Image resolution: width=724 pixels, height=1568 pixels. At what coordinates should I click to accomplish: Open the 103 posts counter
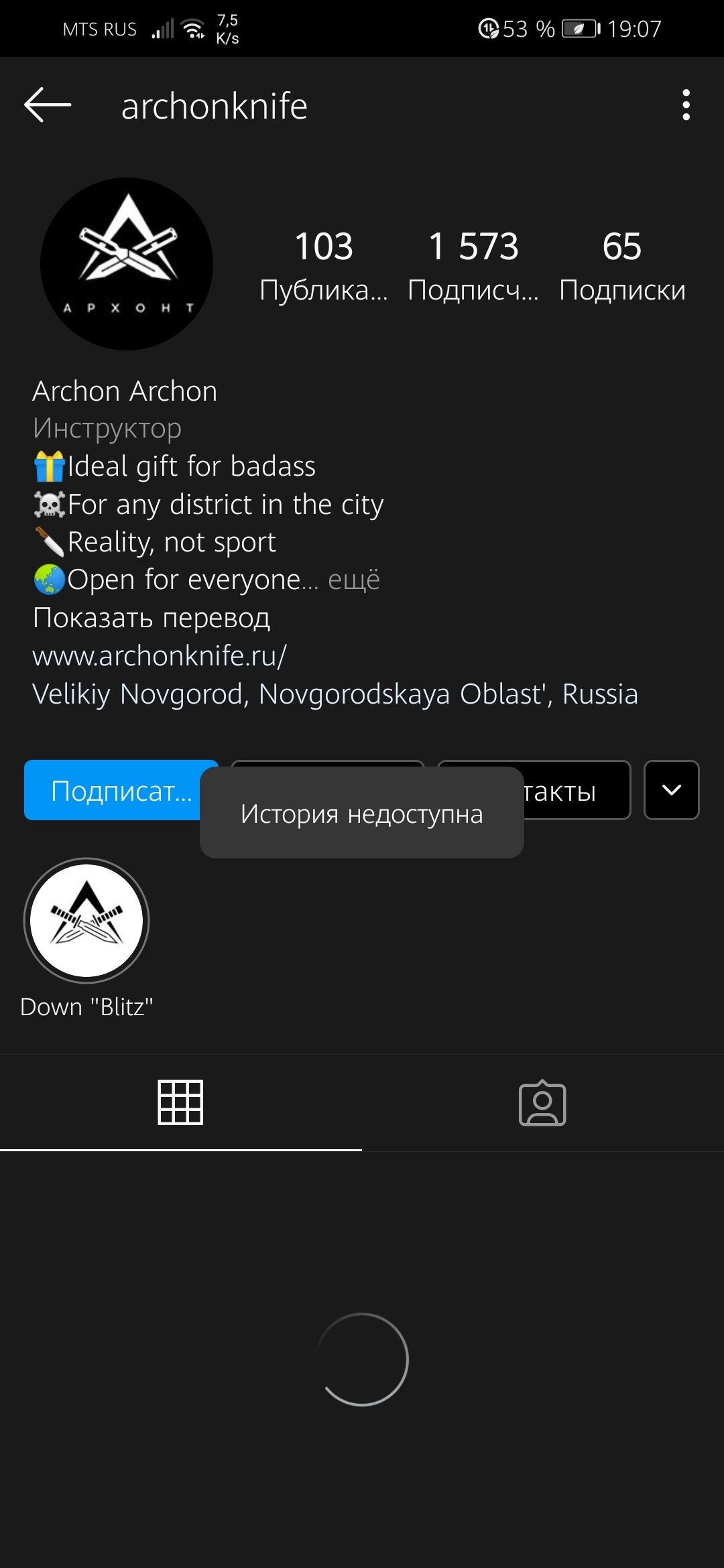pos(324,265)
